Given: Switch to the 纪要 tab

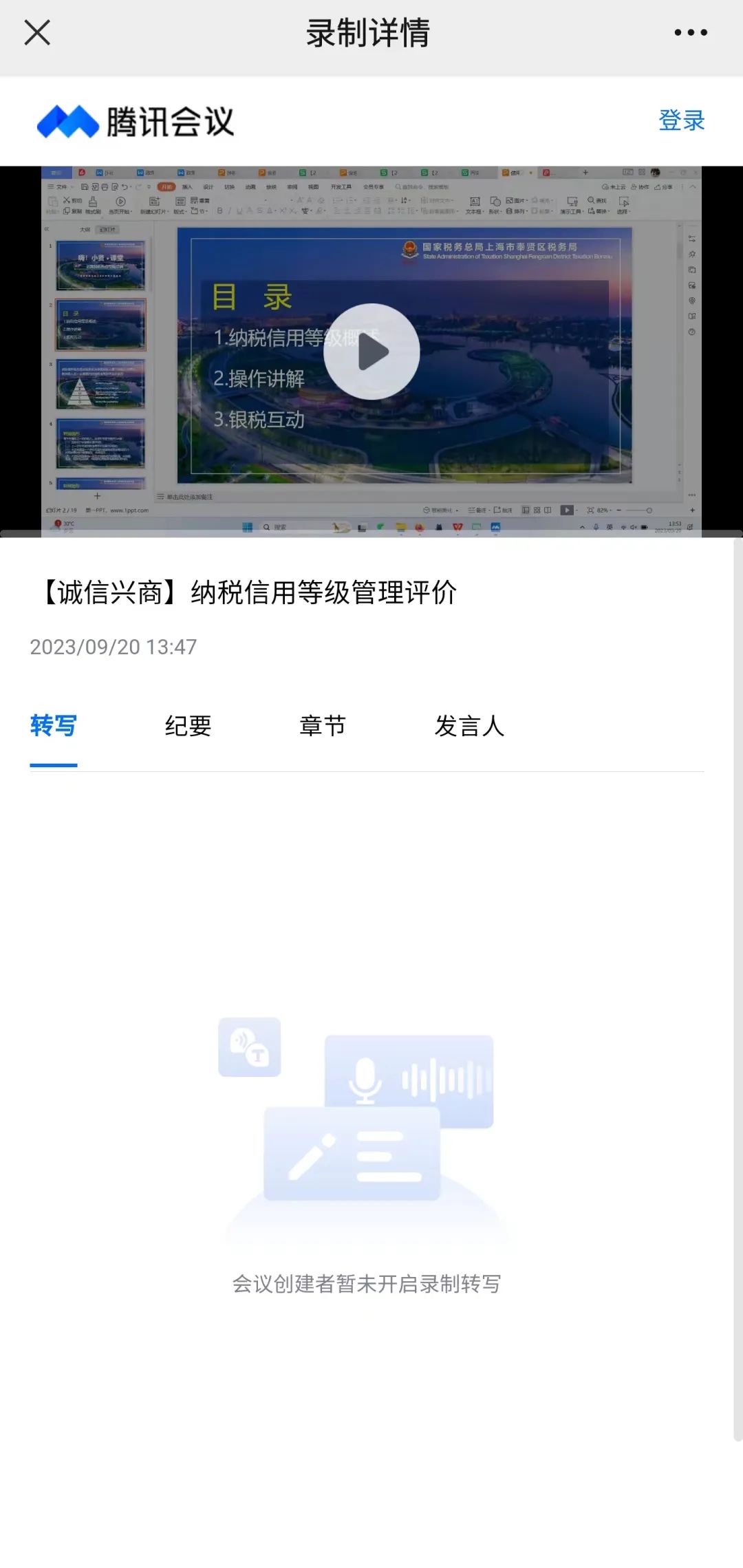Looking at the screenshot, I should point(188,726).
